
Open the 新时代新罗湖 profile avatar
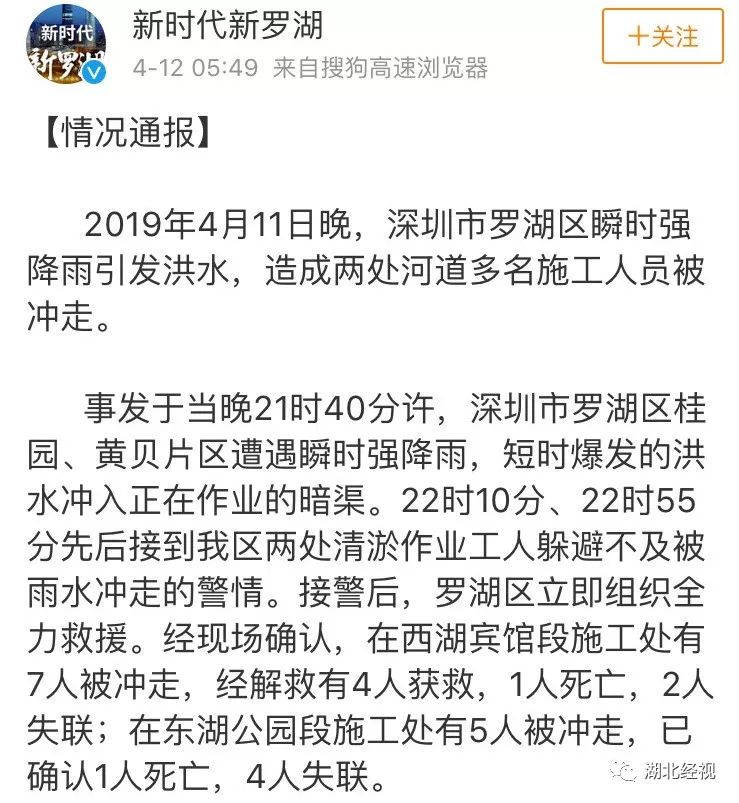66,44
